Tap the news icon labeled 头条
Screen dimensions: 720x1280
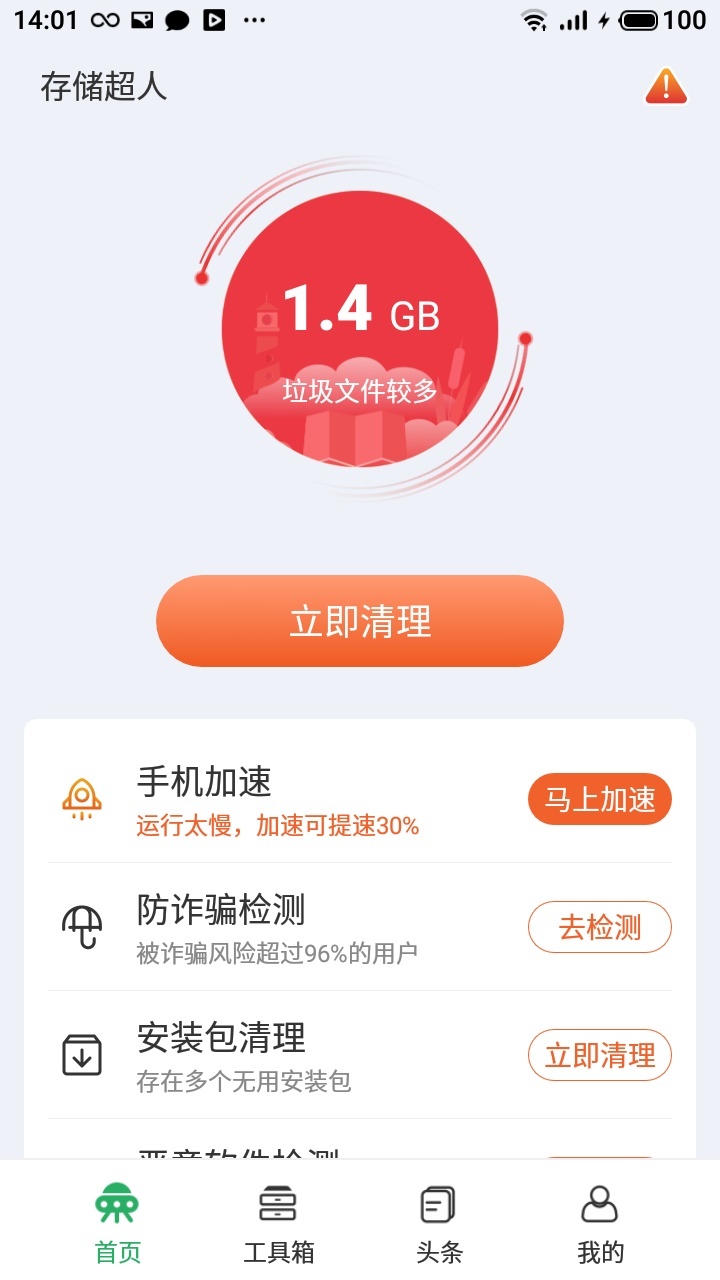(438, 1205)
